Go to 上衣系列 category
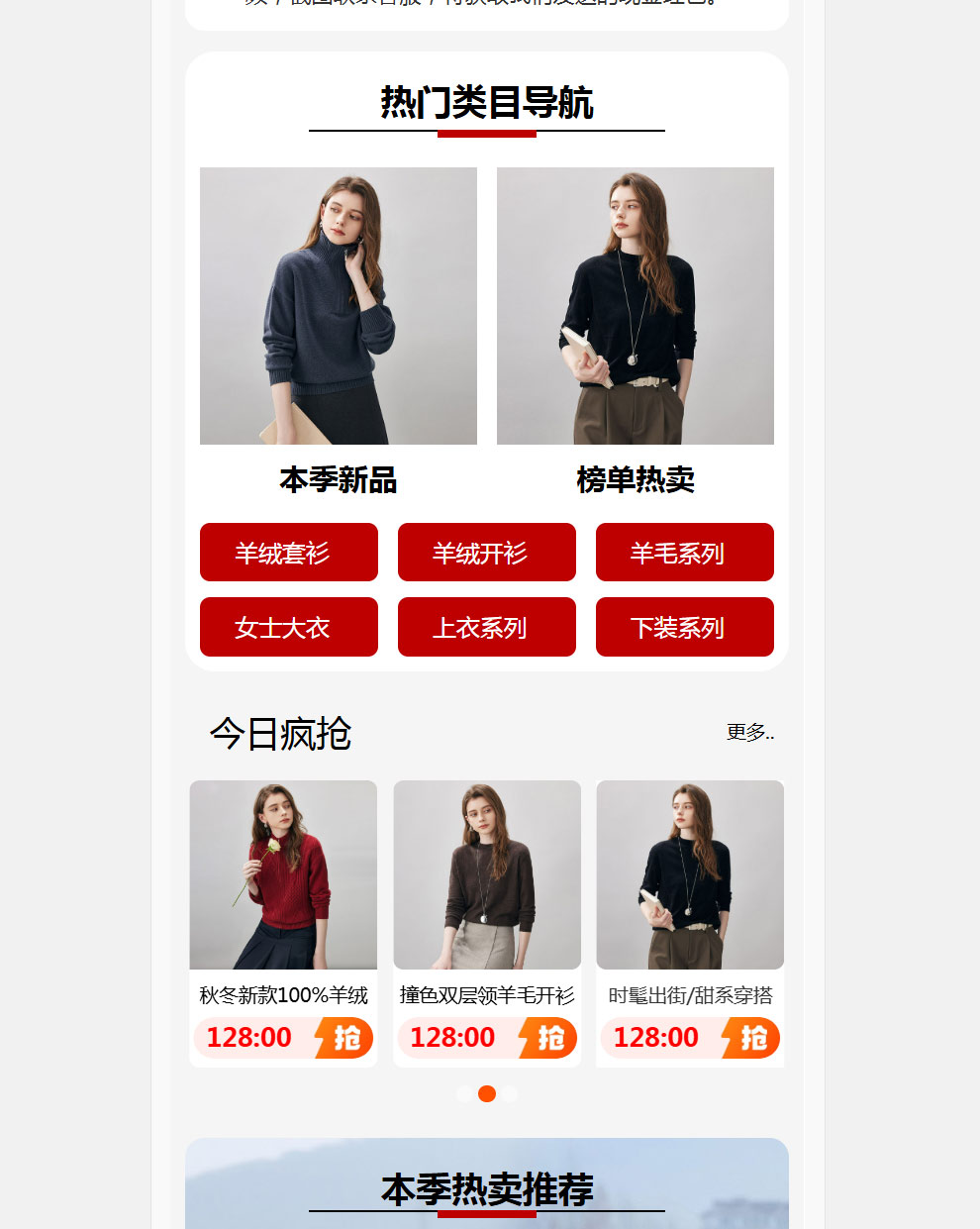 click(486, 627)
